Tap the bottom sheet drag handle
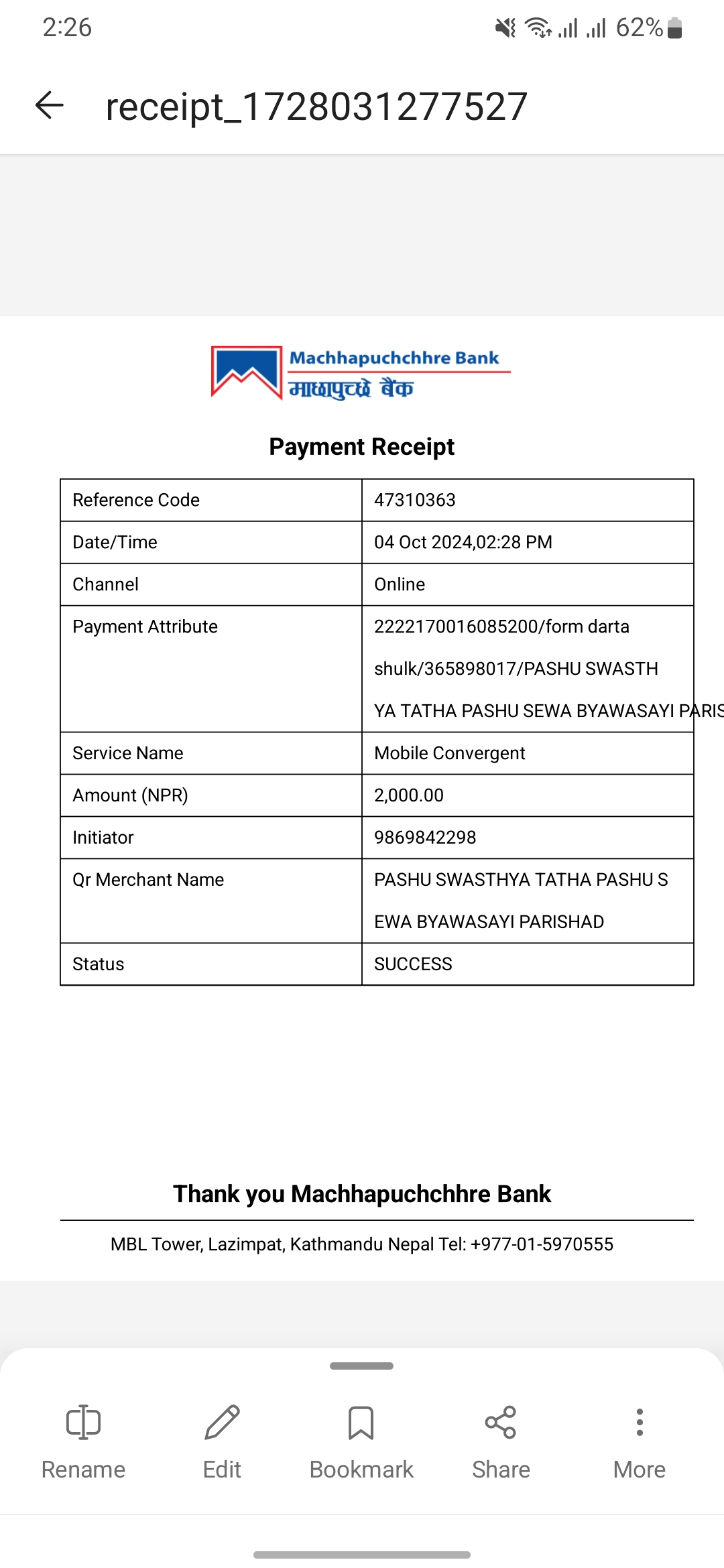The image size is (724, 1568). click(x=362, y=1366)
